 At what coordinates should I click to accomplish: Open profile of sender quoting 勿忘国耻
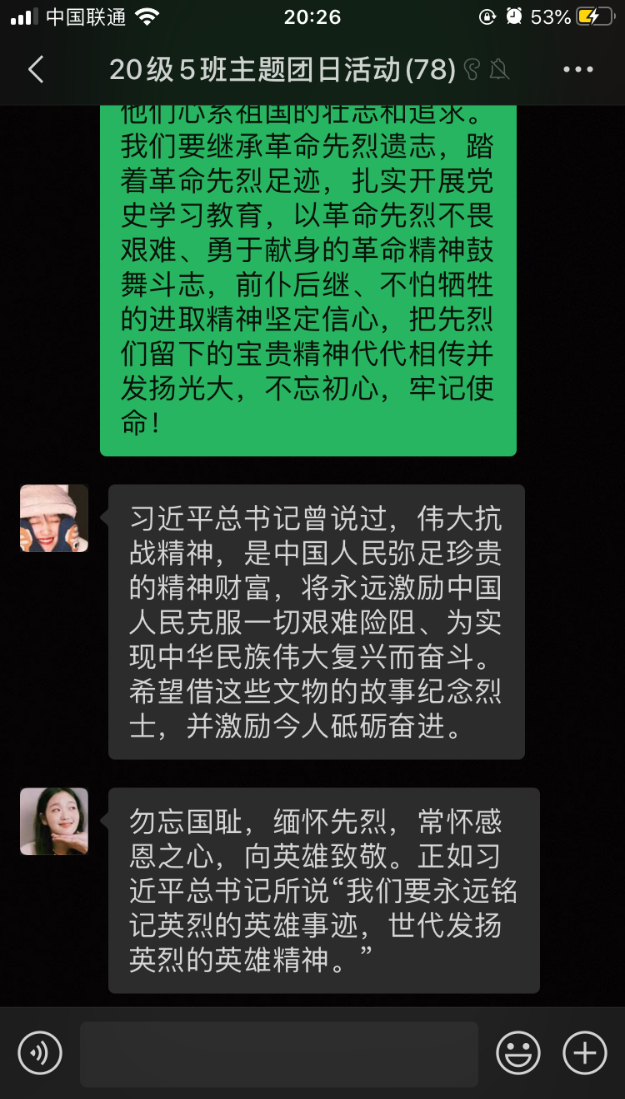(54, 821)
